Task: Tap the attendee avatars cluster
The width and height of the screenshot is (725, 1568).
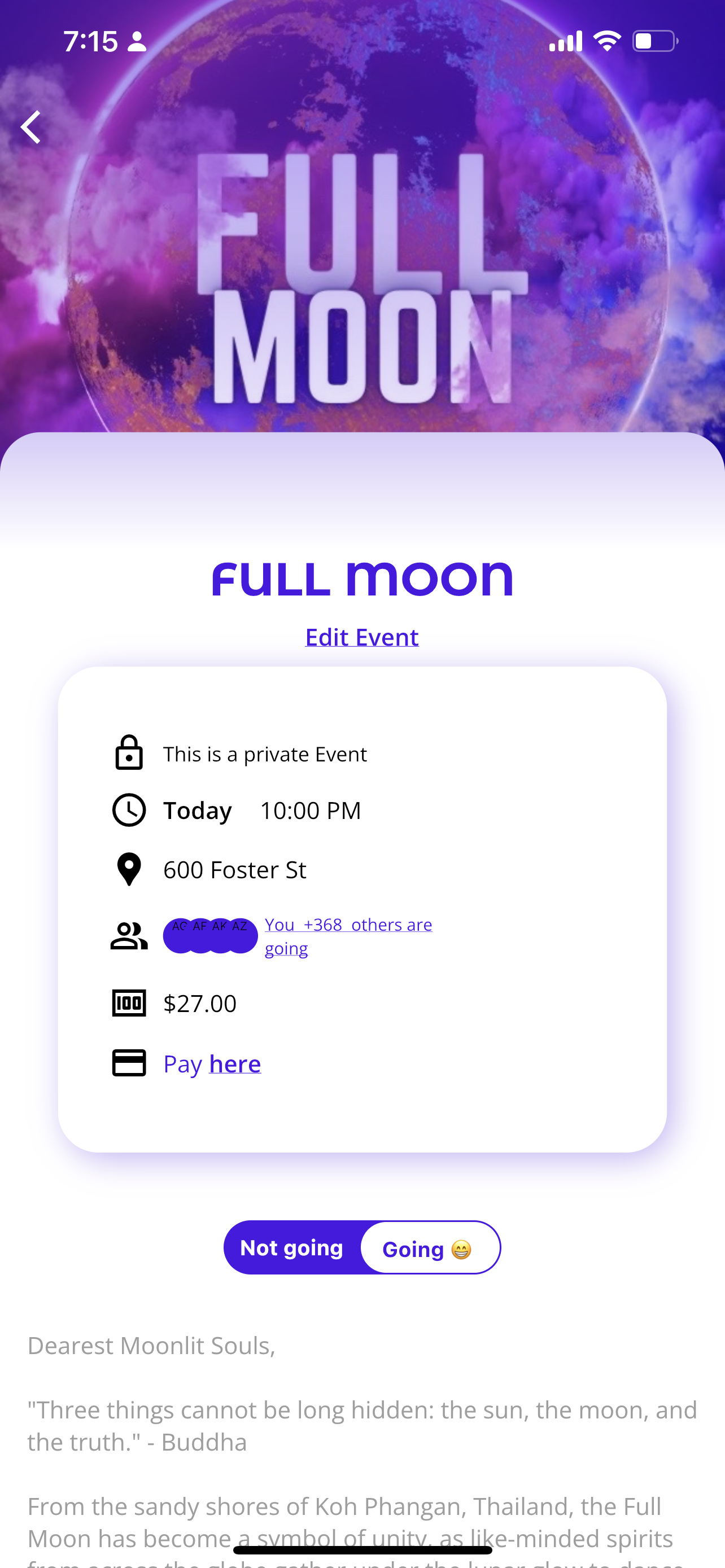Action: [210, 936]
